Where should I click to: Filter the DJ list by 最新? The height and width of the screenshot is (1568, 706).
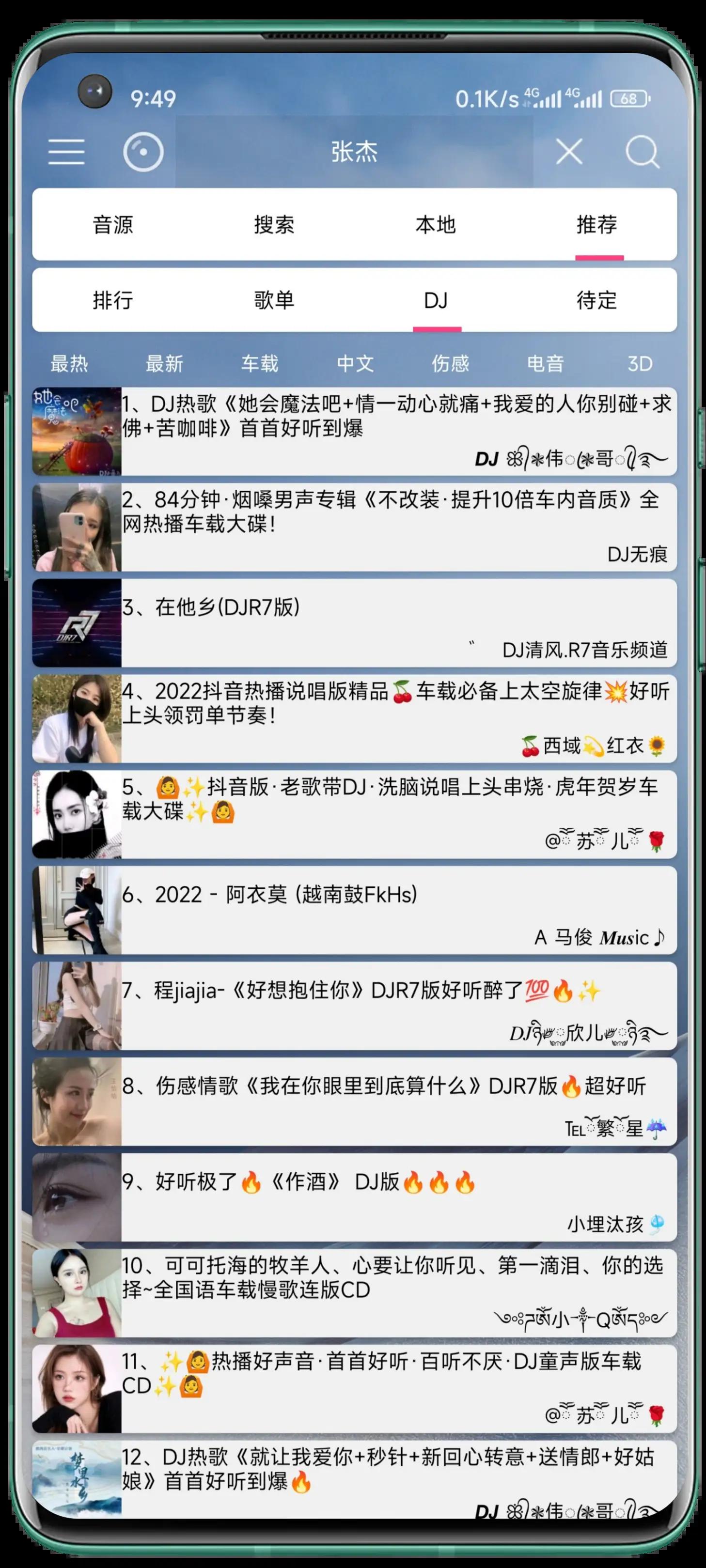pyautogui.click(x=163, y=363)
